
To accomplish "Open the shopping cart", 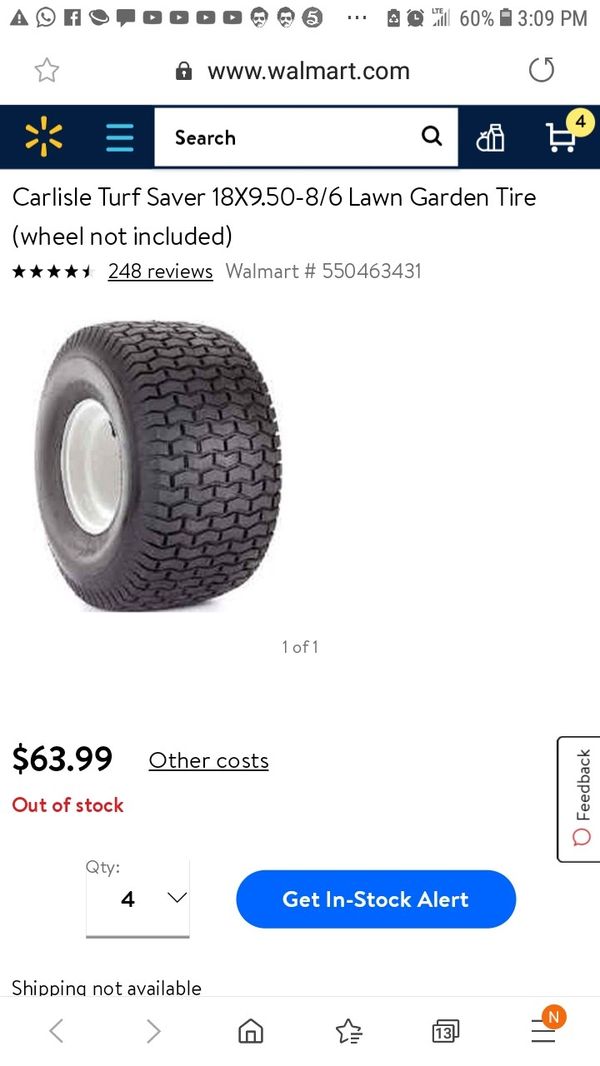I will 562,136.
